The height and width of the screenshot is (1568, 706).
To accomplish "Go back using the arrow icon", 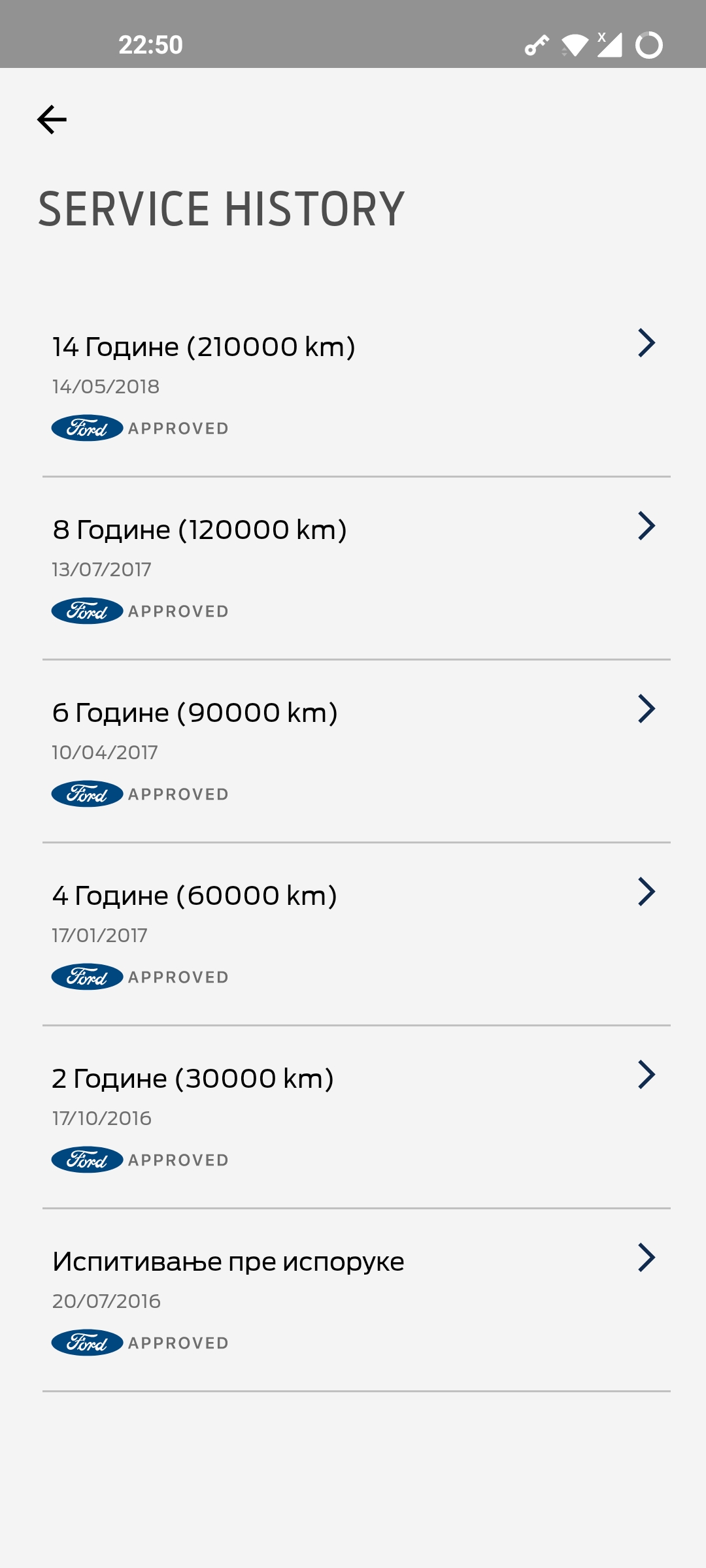I will tap(52, 120).
